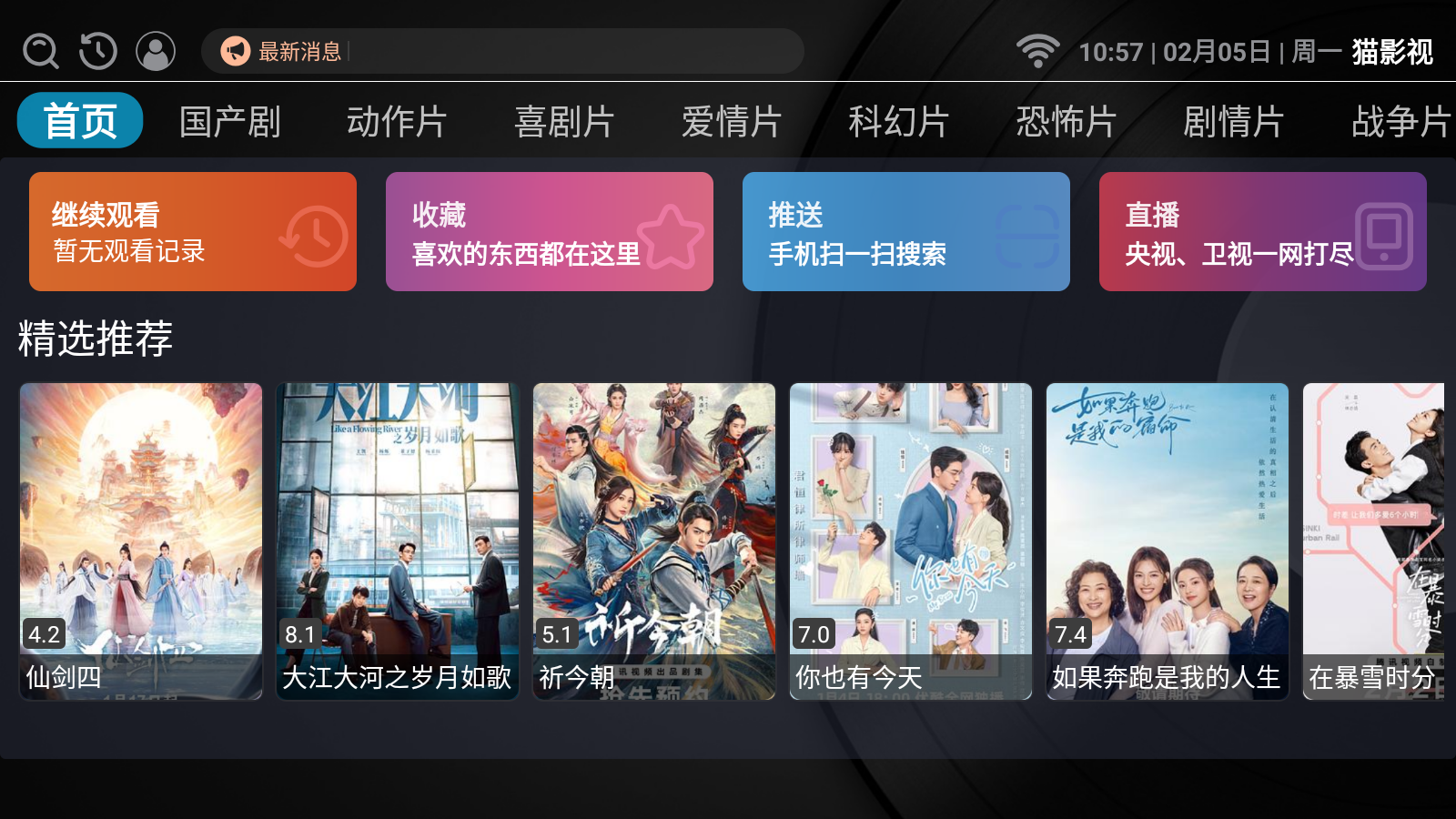1456x819 pixels.
Task: Open the 直播 live TV card
Action: click(x=1263, y=232)
